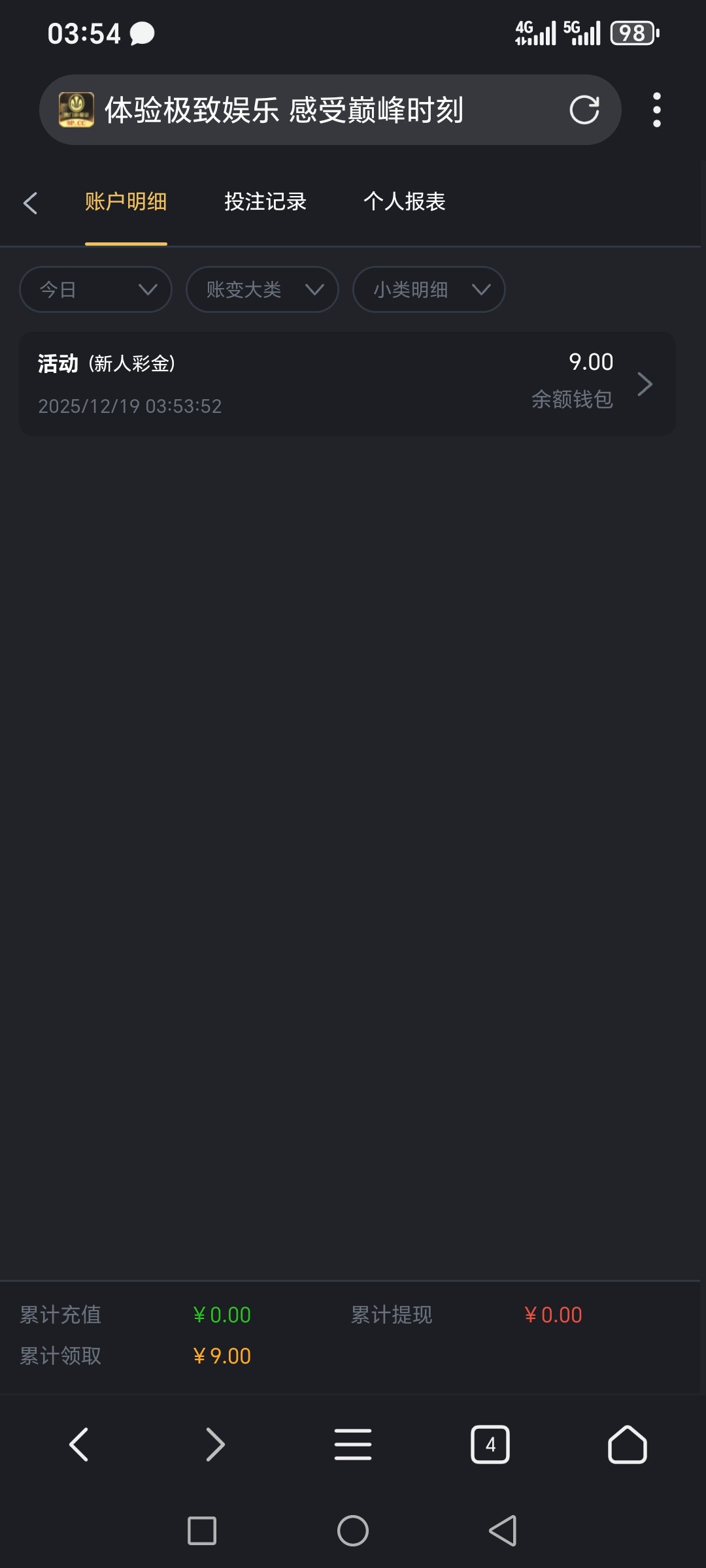Switch to the 个人报表 tab

point(404,202)
